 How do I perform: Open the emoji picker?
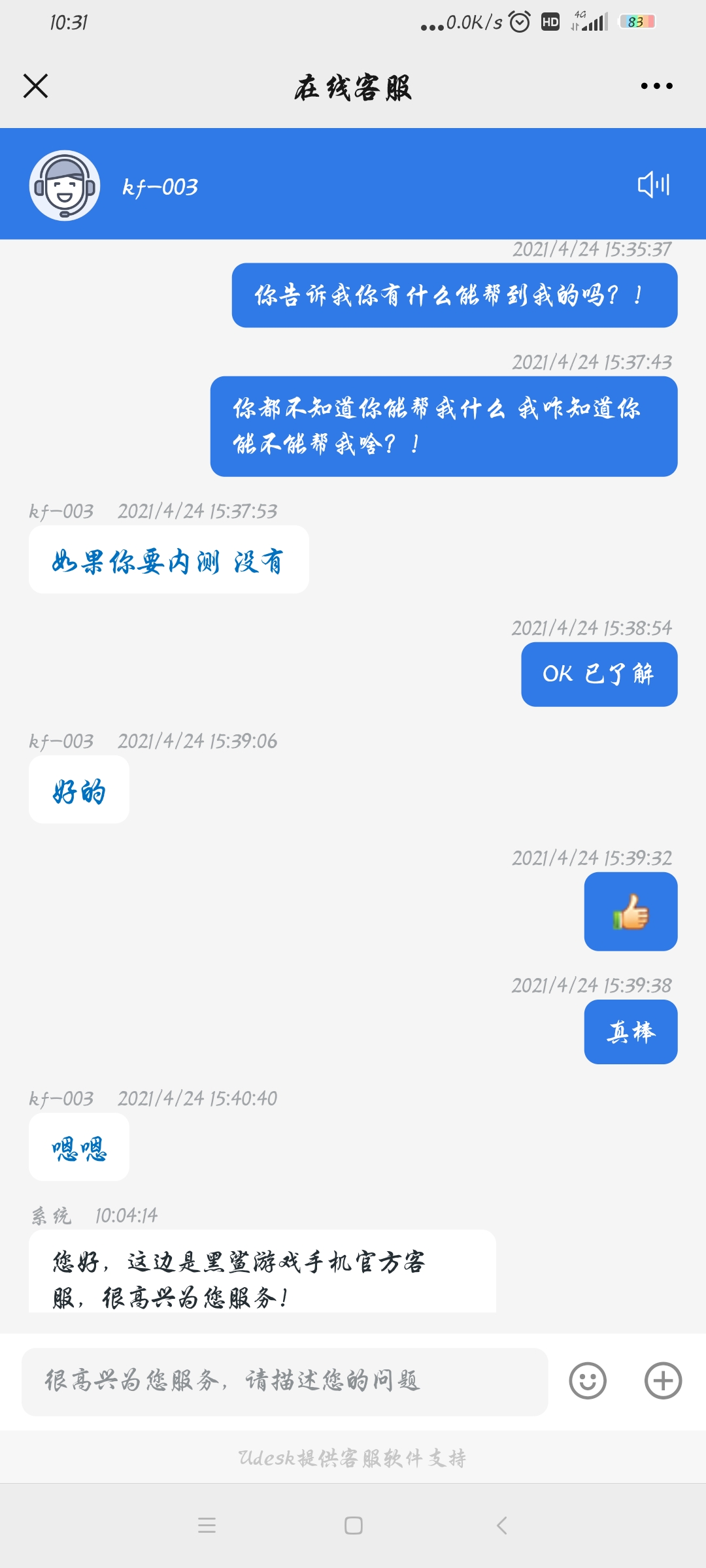tap(588, 1381)
